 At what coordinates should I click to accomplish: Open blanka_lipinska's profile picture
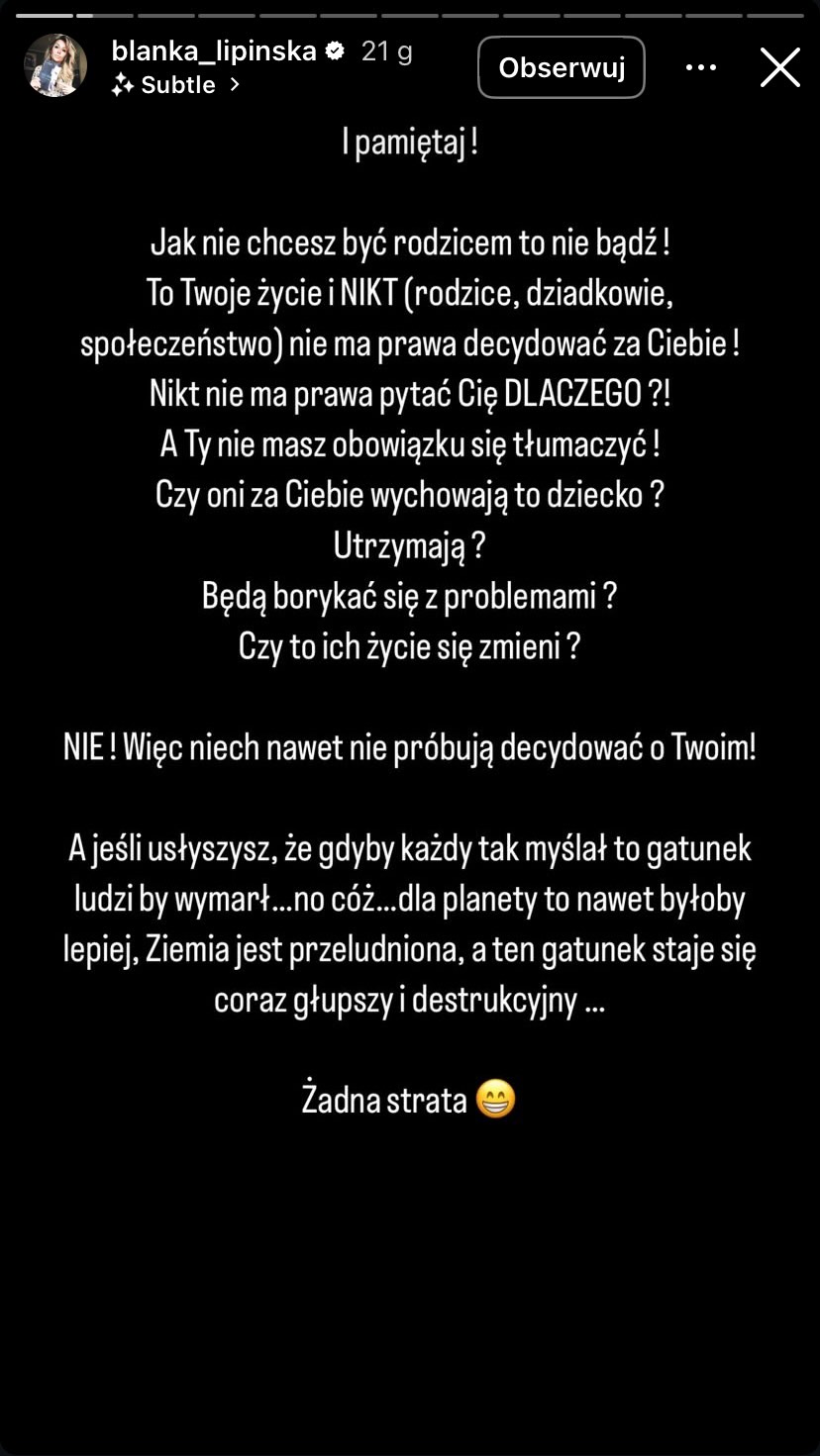click(55, 65)
